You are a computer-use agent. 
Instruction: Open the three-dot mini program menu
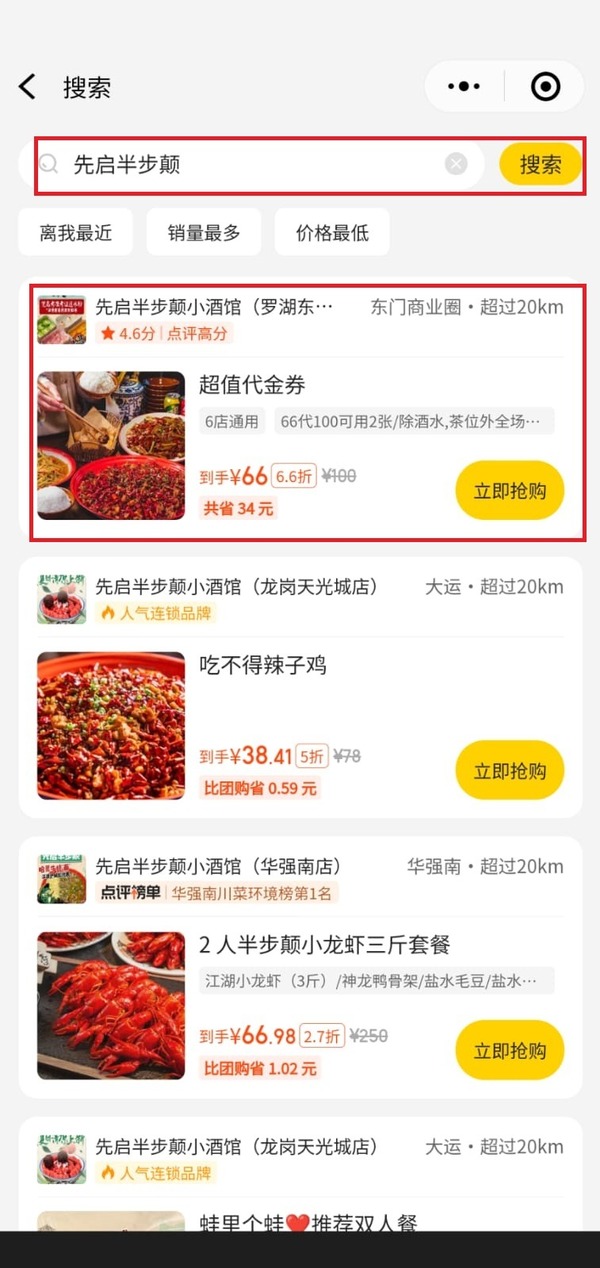464,87
